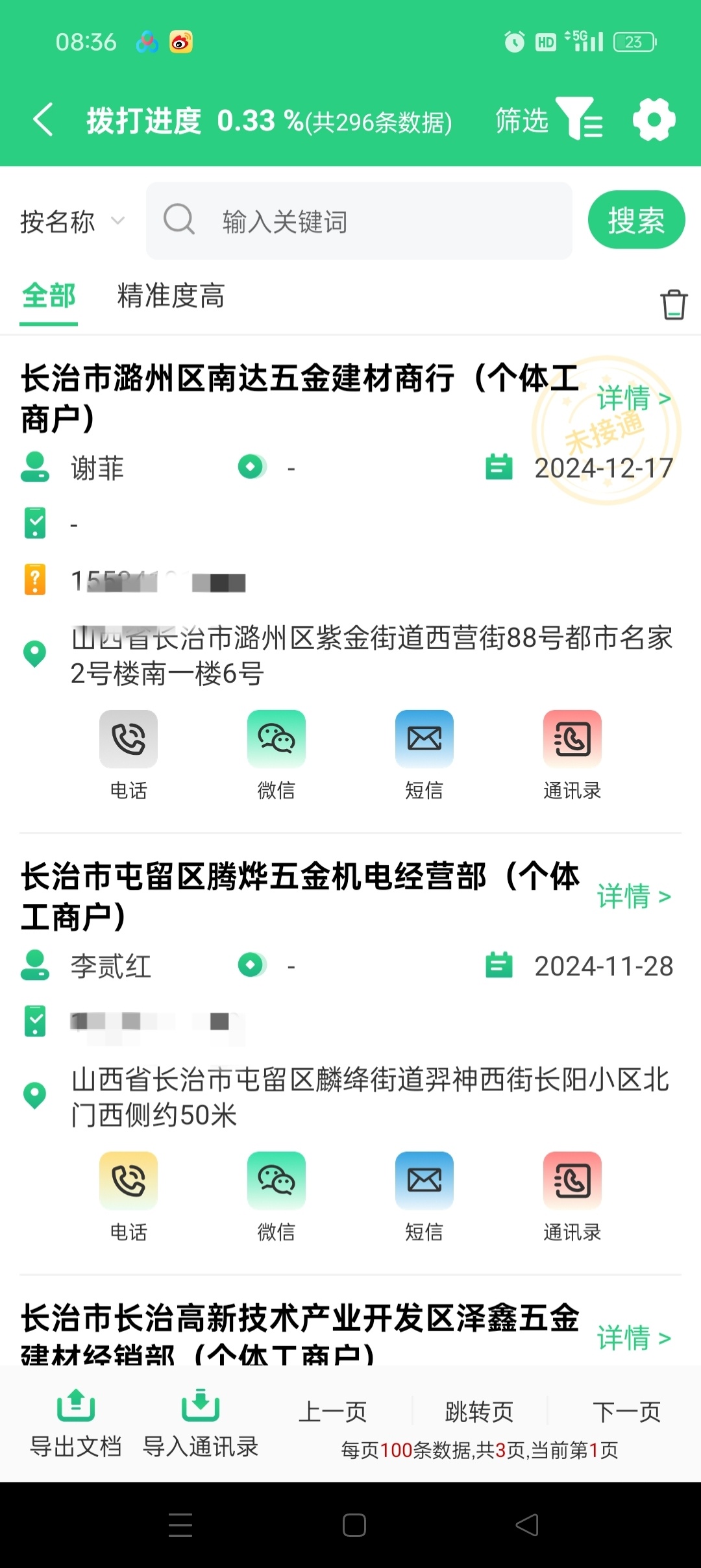Open the 跳转页 page jump

click(x=479, y=1412)
